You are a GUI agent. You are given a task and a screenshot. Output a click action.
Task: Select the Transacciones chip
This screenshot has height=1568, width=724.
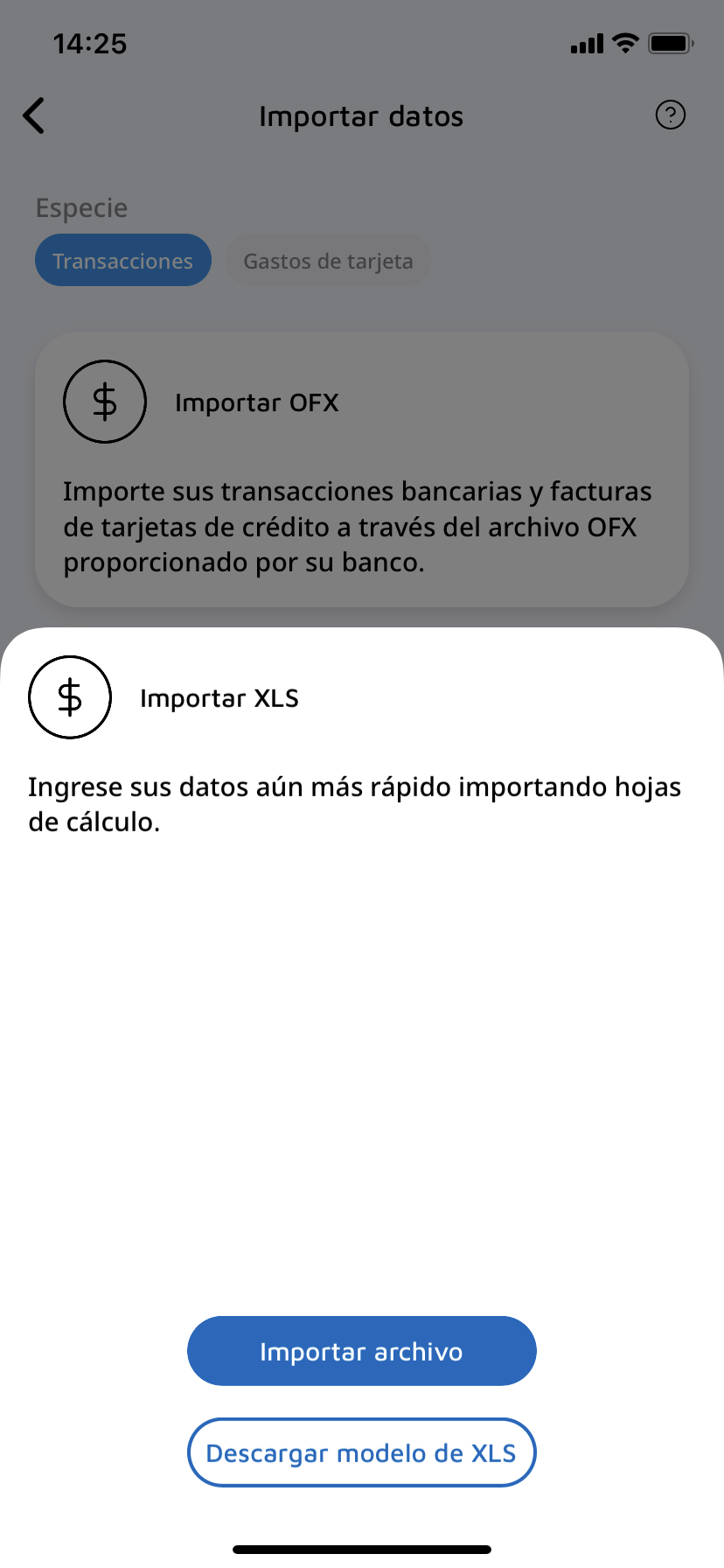click(x=123, y=261)
